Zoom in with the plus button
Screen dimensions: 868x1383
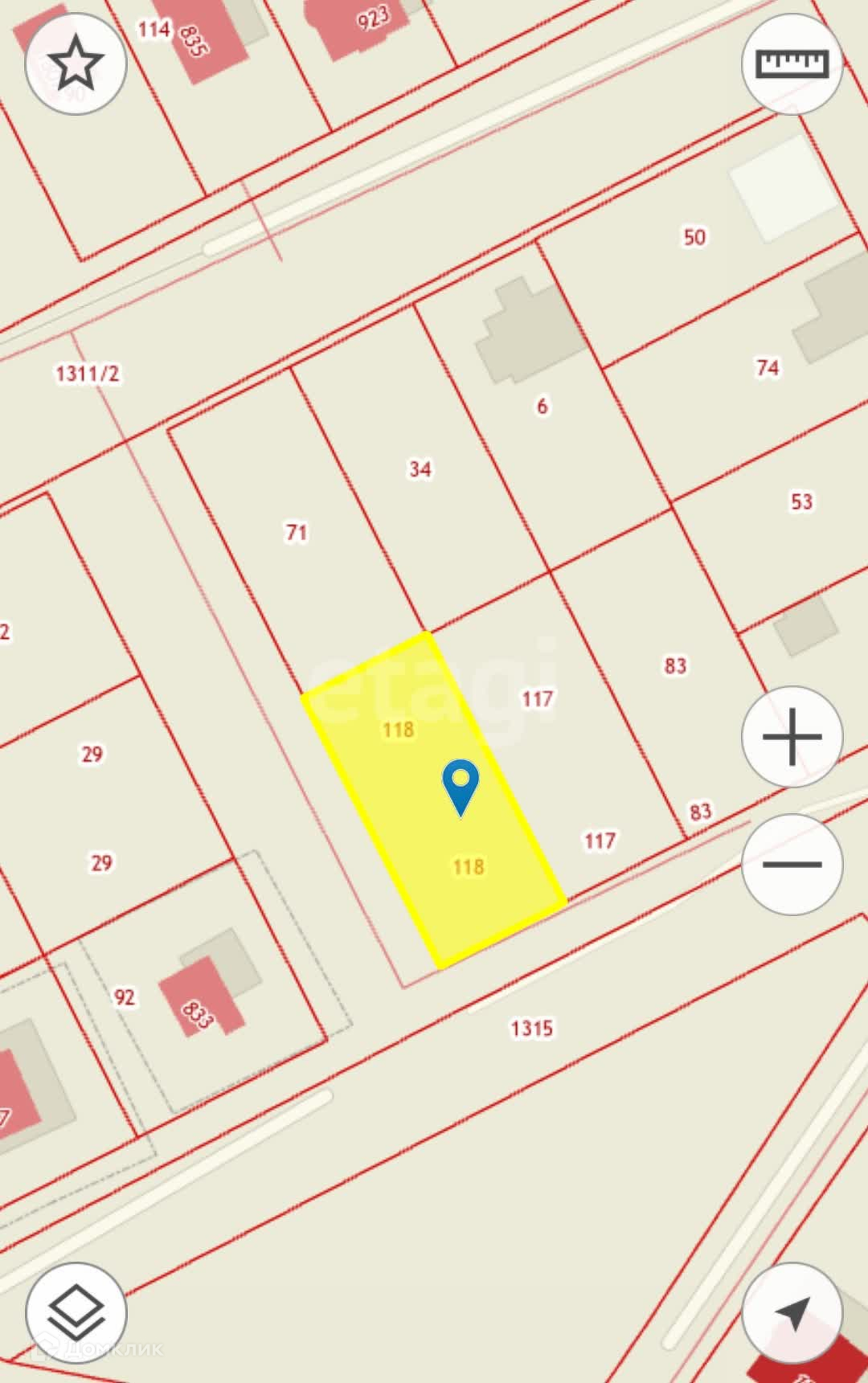(x=792, y=736)
